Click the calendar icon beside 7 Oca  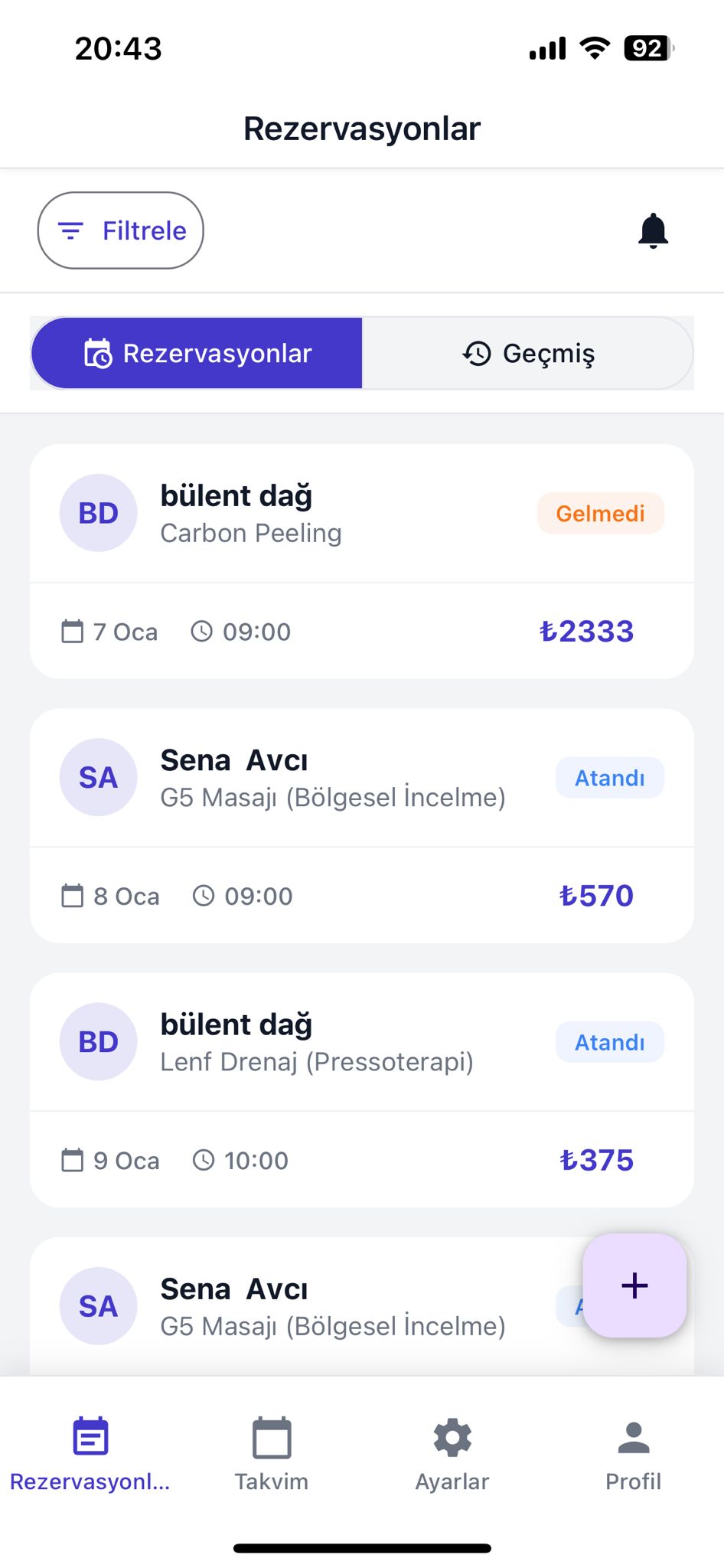(73, 631)
